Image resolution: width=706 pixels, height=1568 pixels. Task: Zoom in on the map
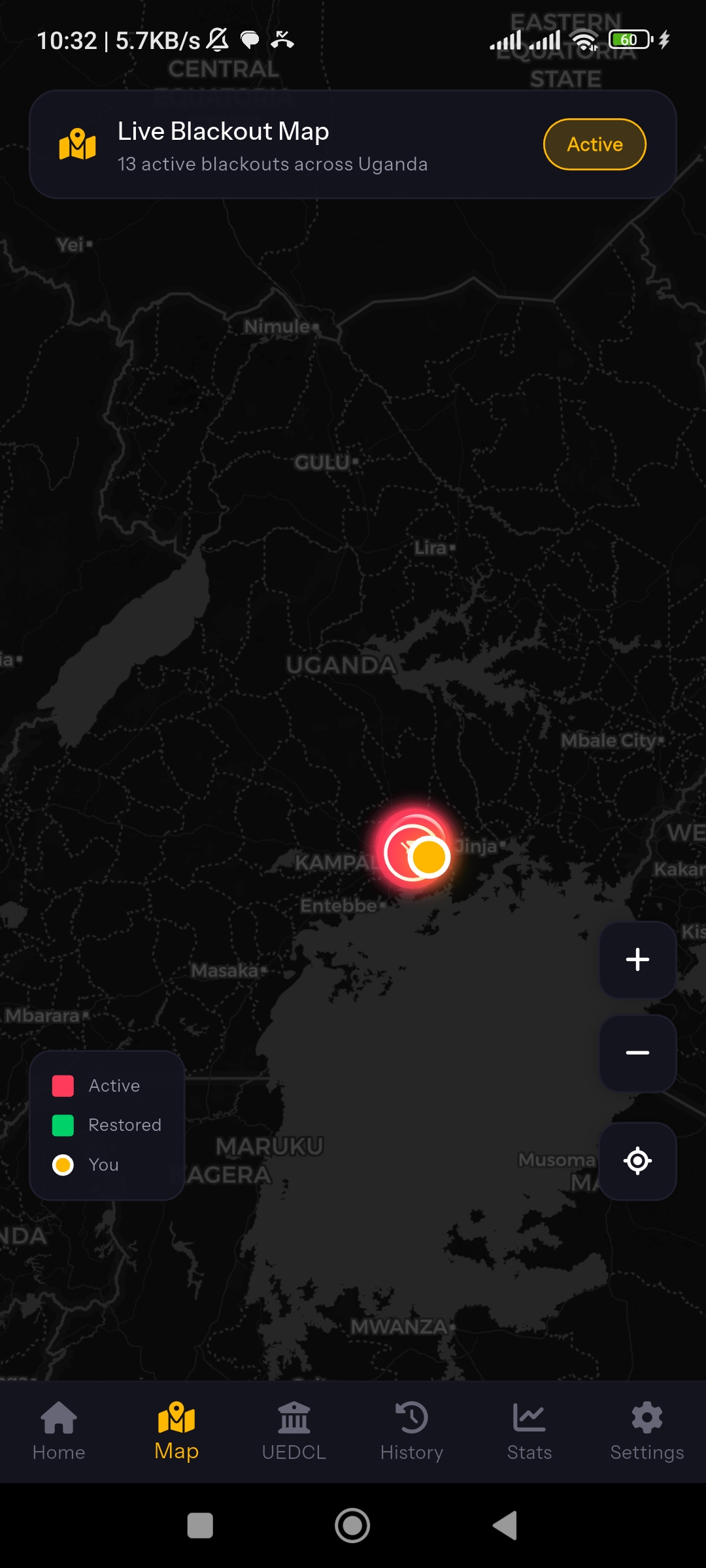tap(637, 960)
